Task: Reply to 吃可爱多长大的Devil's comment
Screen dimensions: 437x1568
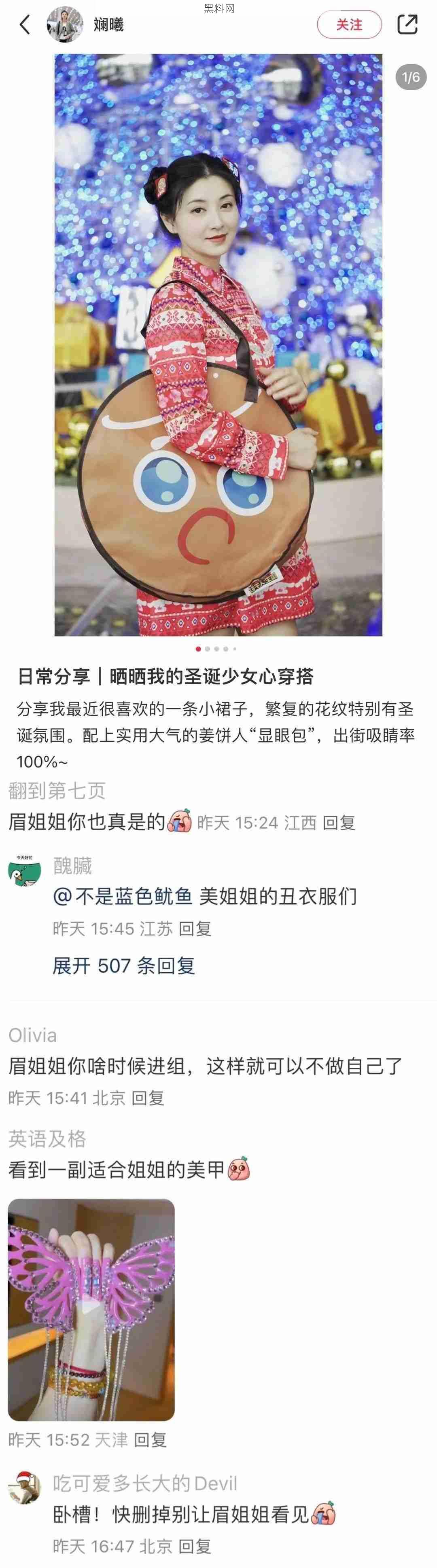Action: (x=195, y=1546)
